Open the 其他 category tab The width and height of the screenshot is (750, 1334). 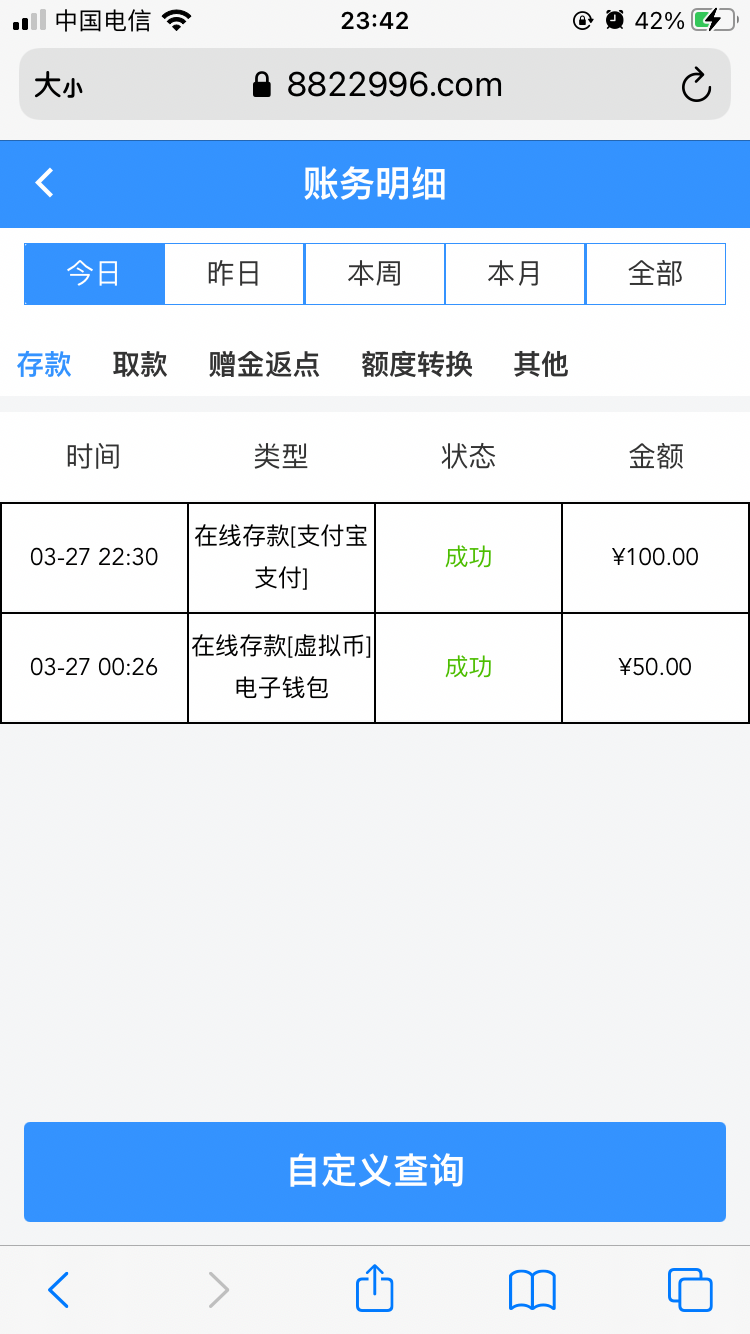coord(541,364)
